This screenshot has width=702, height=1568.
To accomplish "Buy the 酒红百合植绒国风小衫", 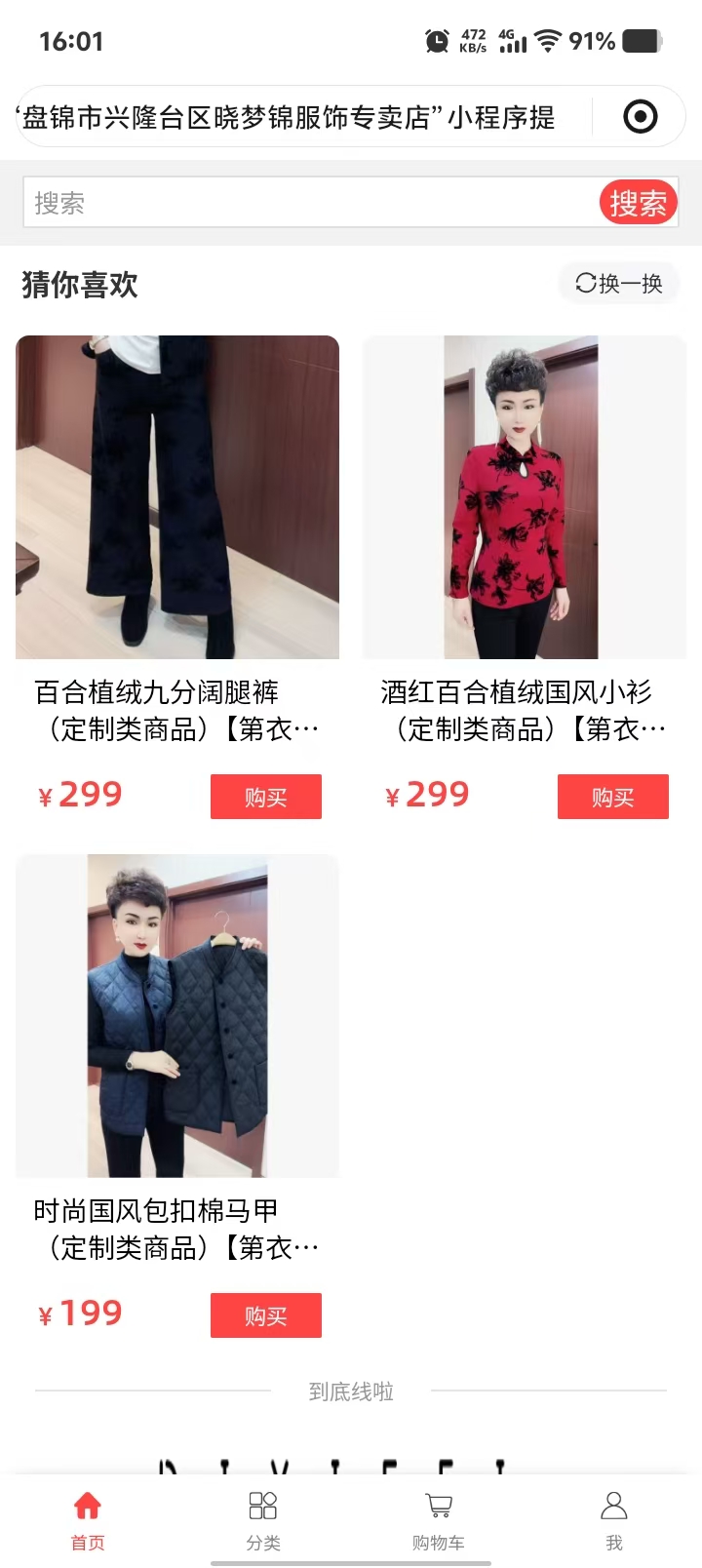I will coord(612,797).
